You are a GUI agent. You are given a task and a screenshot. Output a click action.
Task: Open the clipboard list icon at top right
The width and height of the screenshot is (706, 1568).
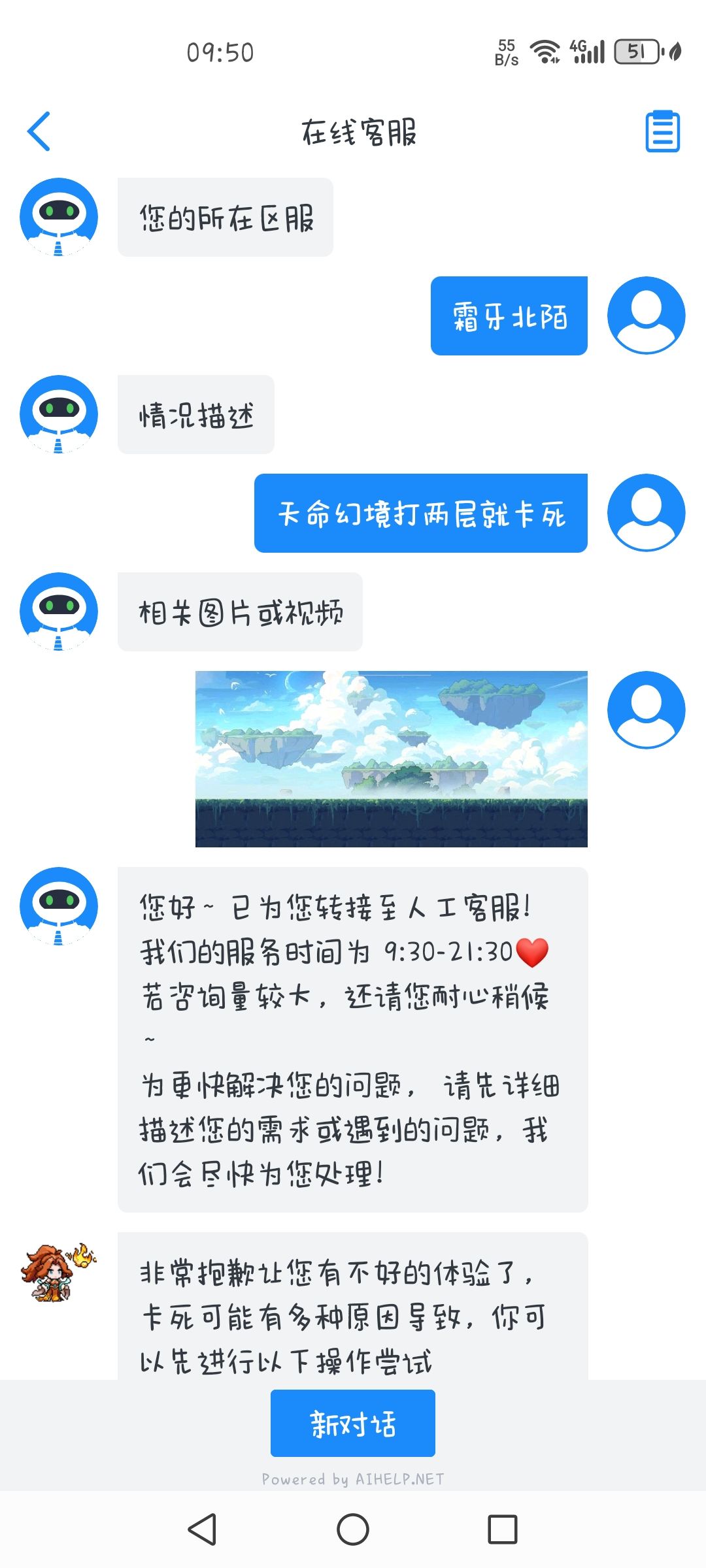(663, 131)
